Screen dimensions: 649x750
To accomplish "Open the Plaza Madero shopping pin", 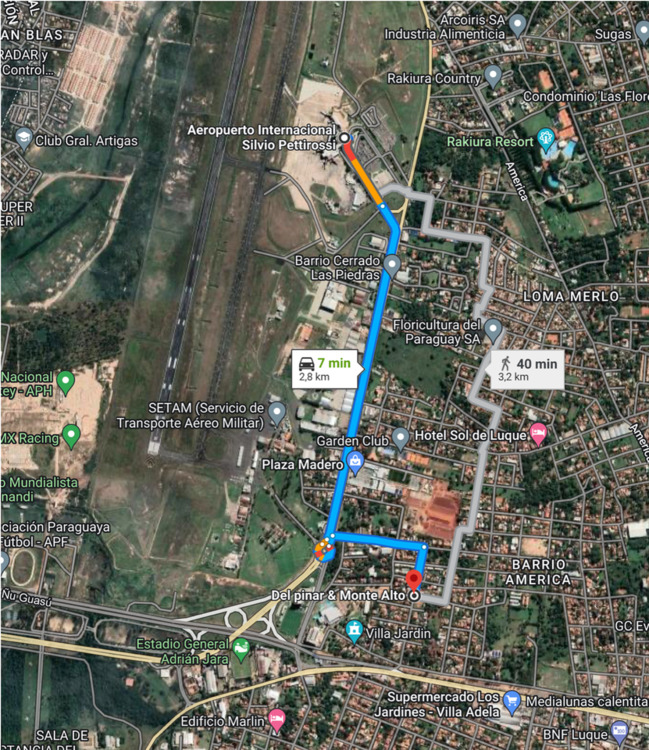I will [356, 463].
